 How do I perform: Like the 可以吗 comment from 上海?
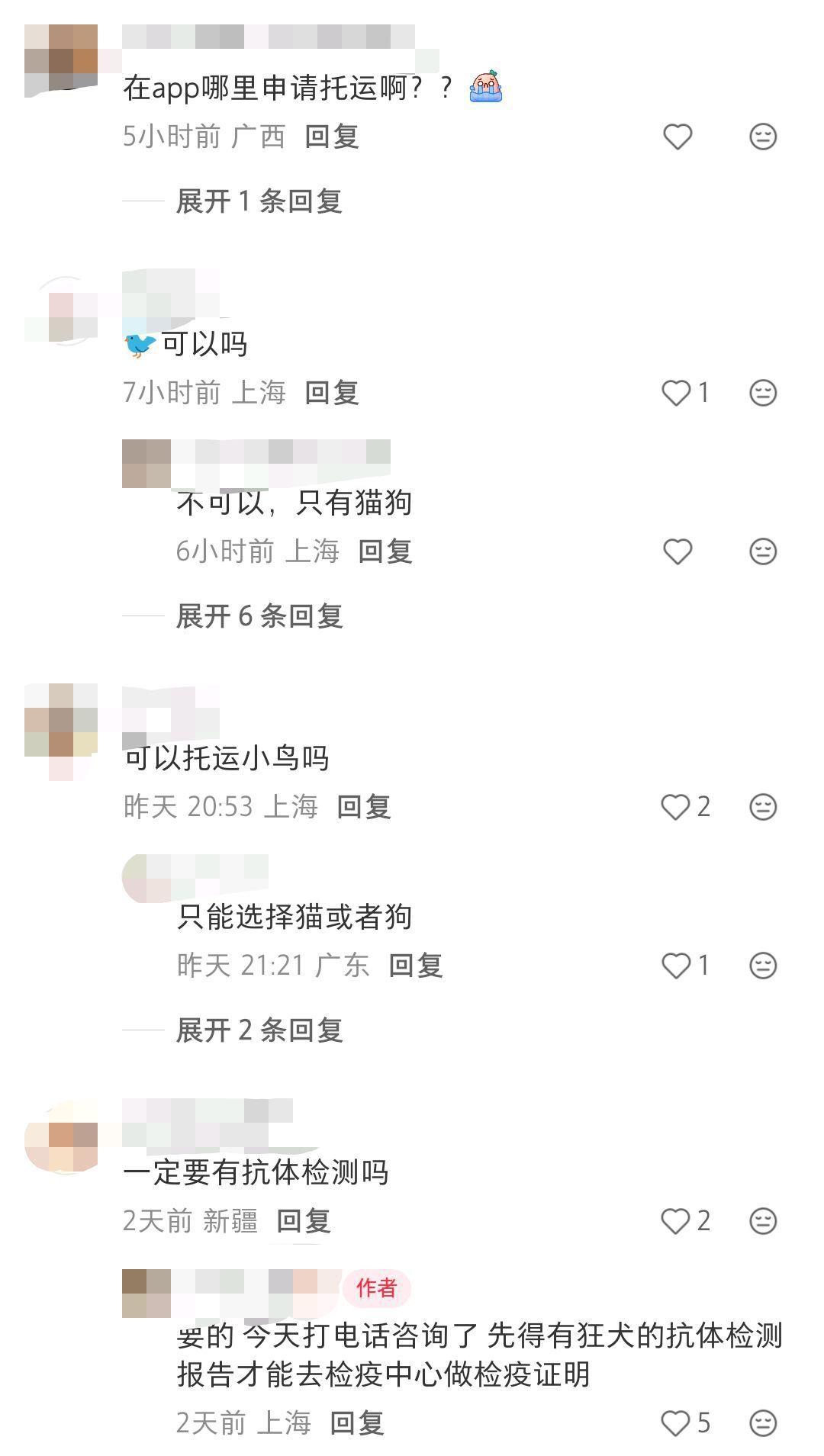(x=677, y=394)
